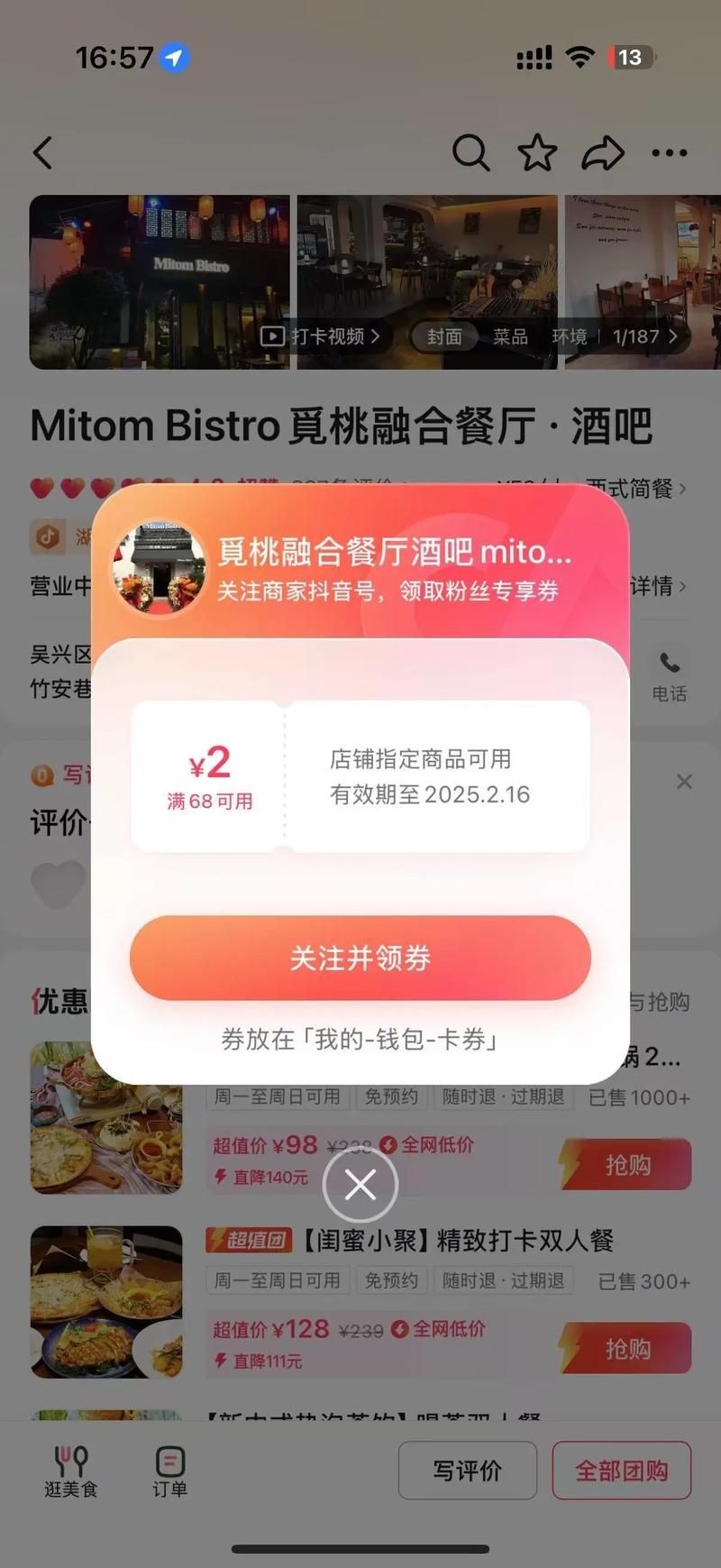Tap a red heart in the rating row
Image resolution: width=721 pixels, height=1568 pixels.
[x=42, y=483]
